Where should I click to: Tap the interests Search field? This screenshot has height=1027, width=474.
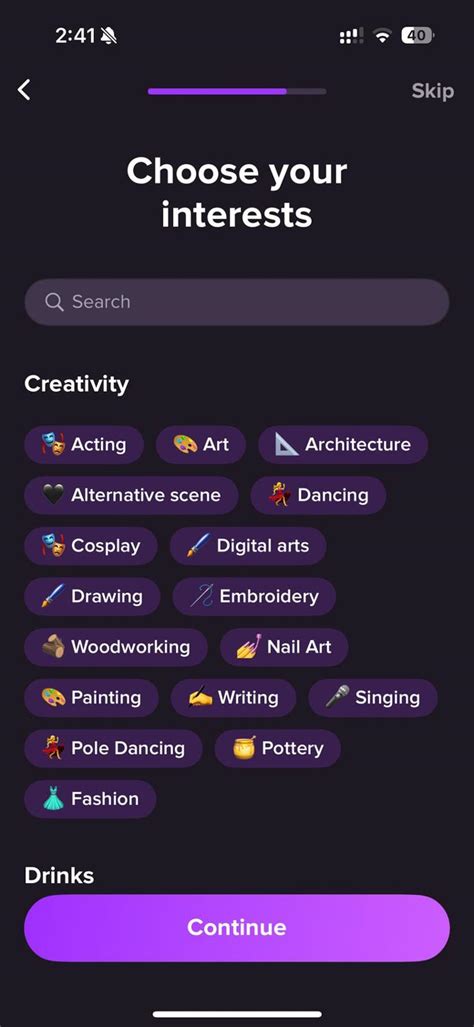237,302
